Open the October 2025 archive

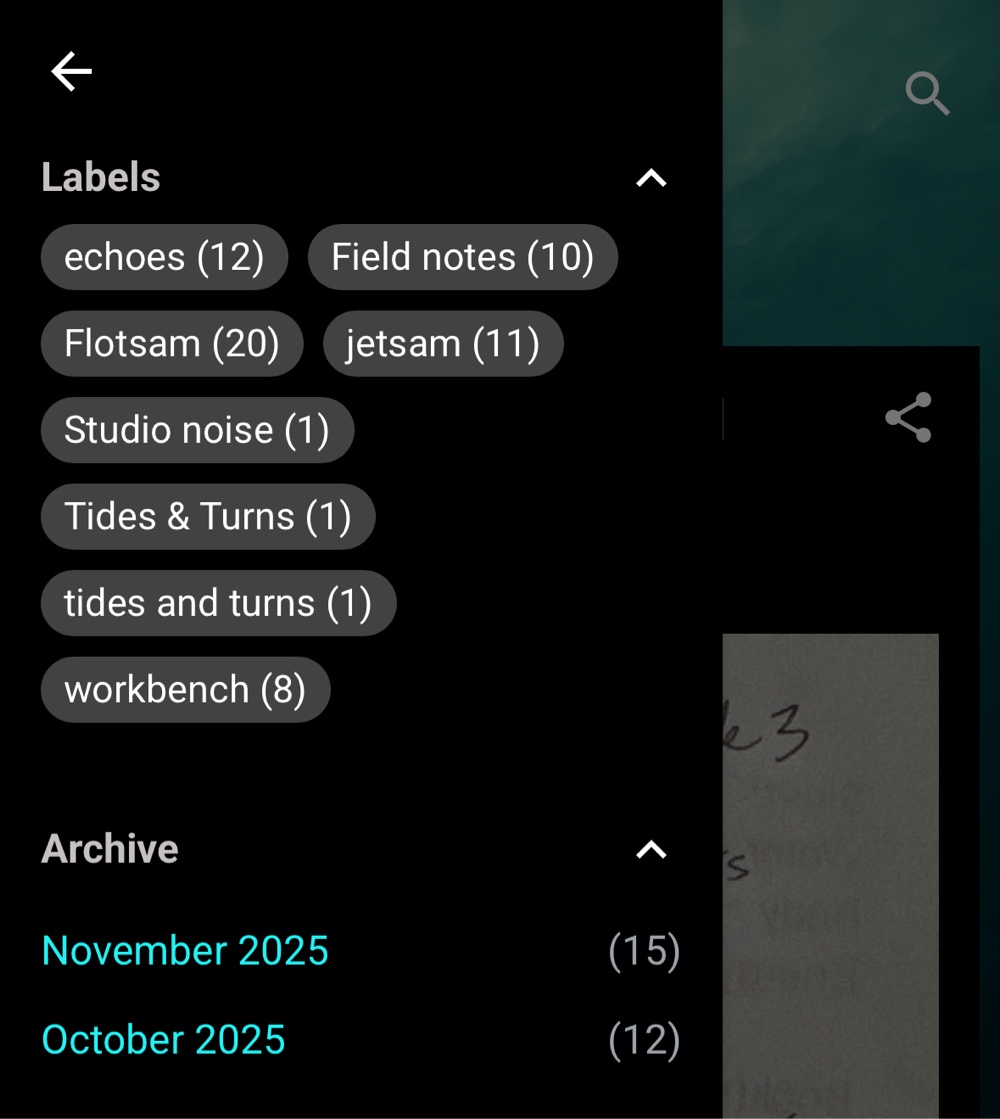click(x=164, y=1040)
